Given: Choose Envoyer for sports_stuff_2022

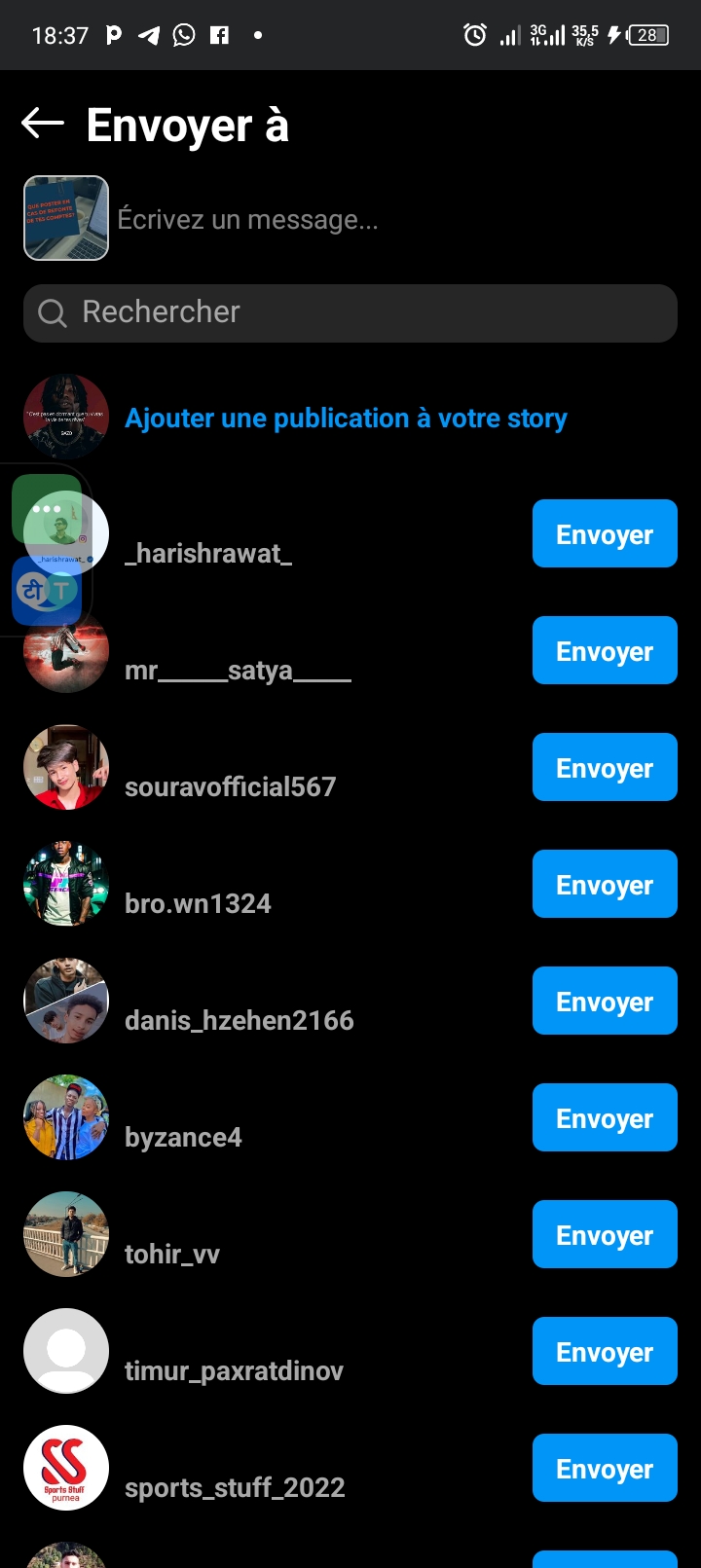Looking at the screenshot, I should [604, 1468].
